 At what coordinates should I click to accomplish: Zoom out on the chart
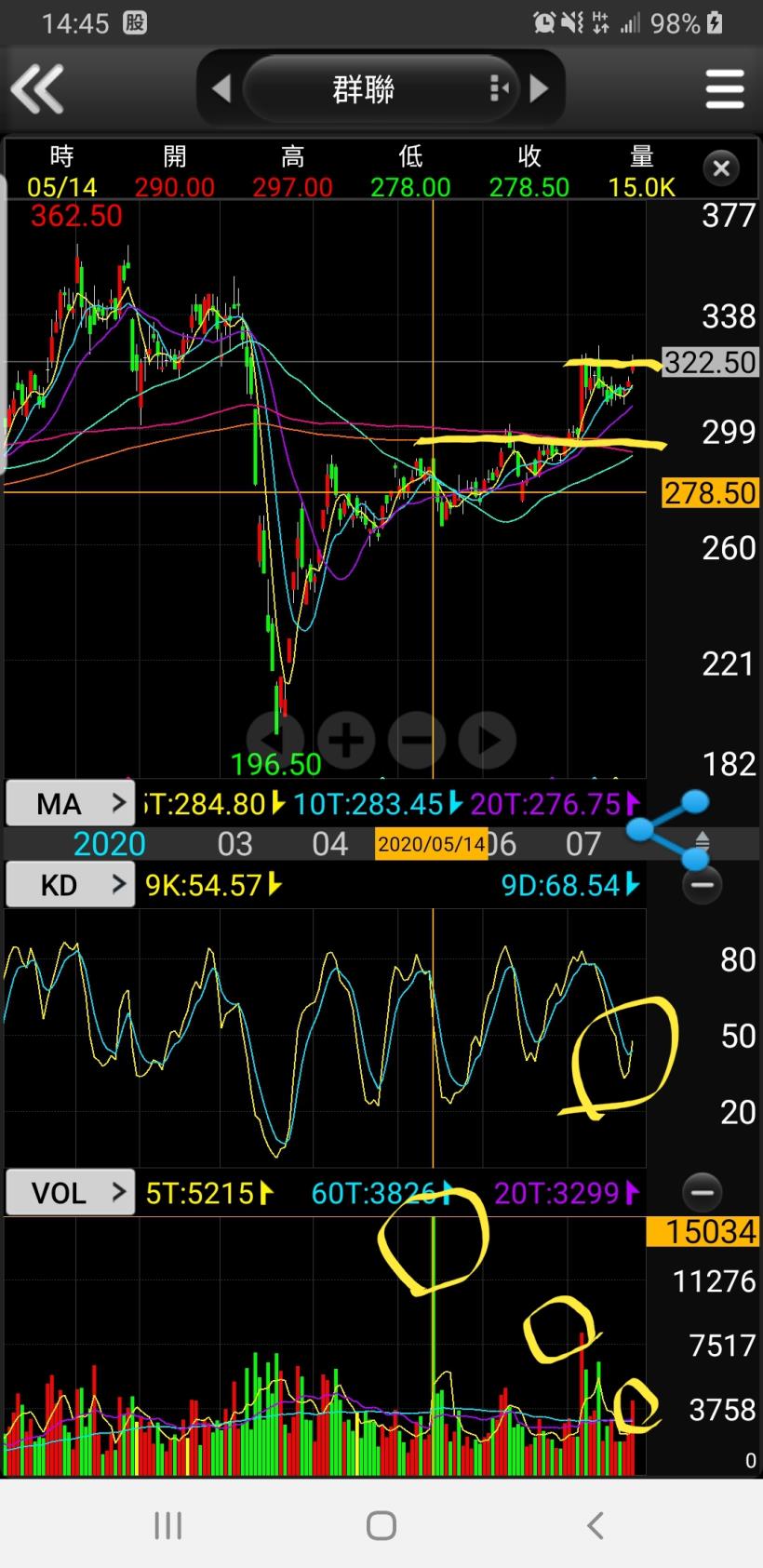coord(416,741)
